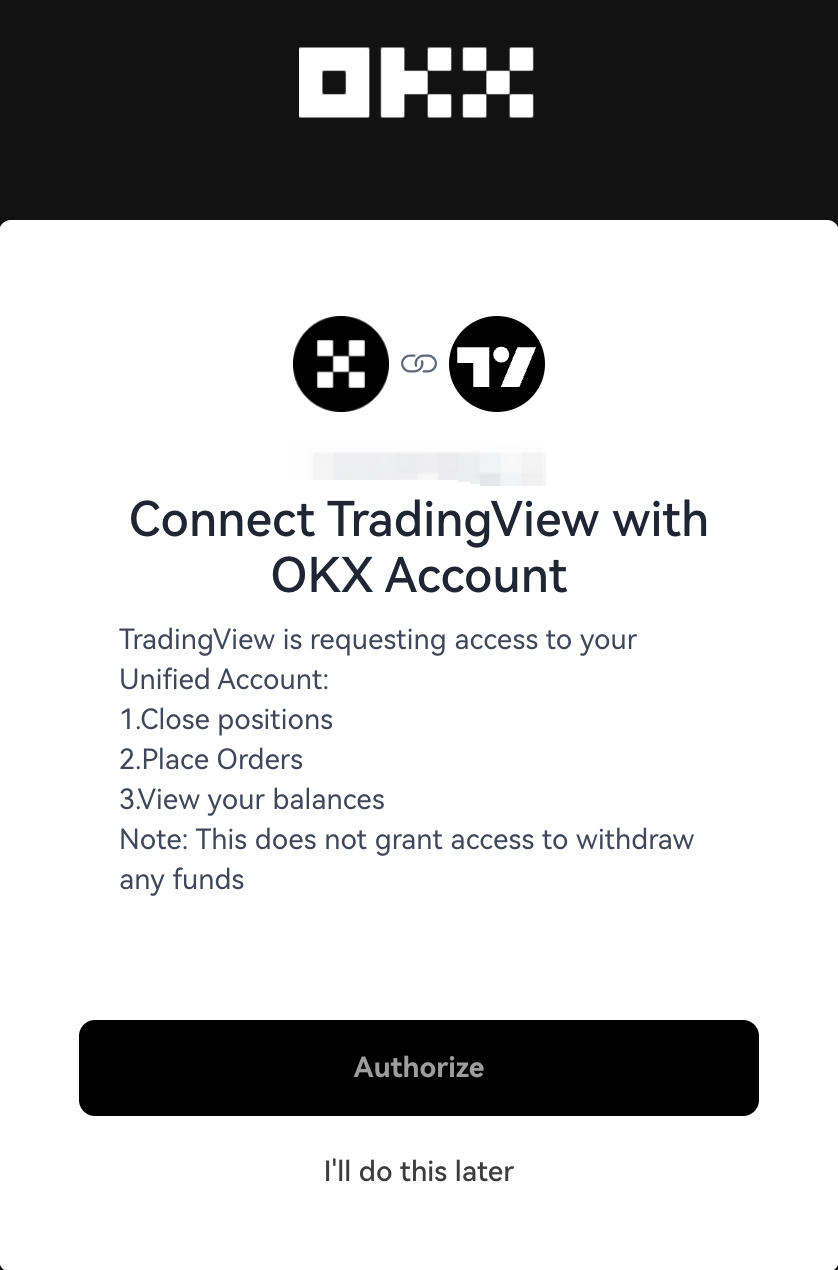Image resolution: width=838 pixels, height=1270 pixels.
Task: Choose I'll do this later
Action: 418,1171
